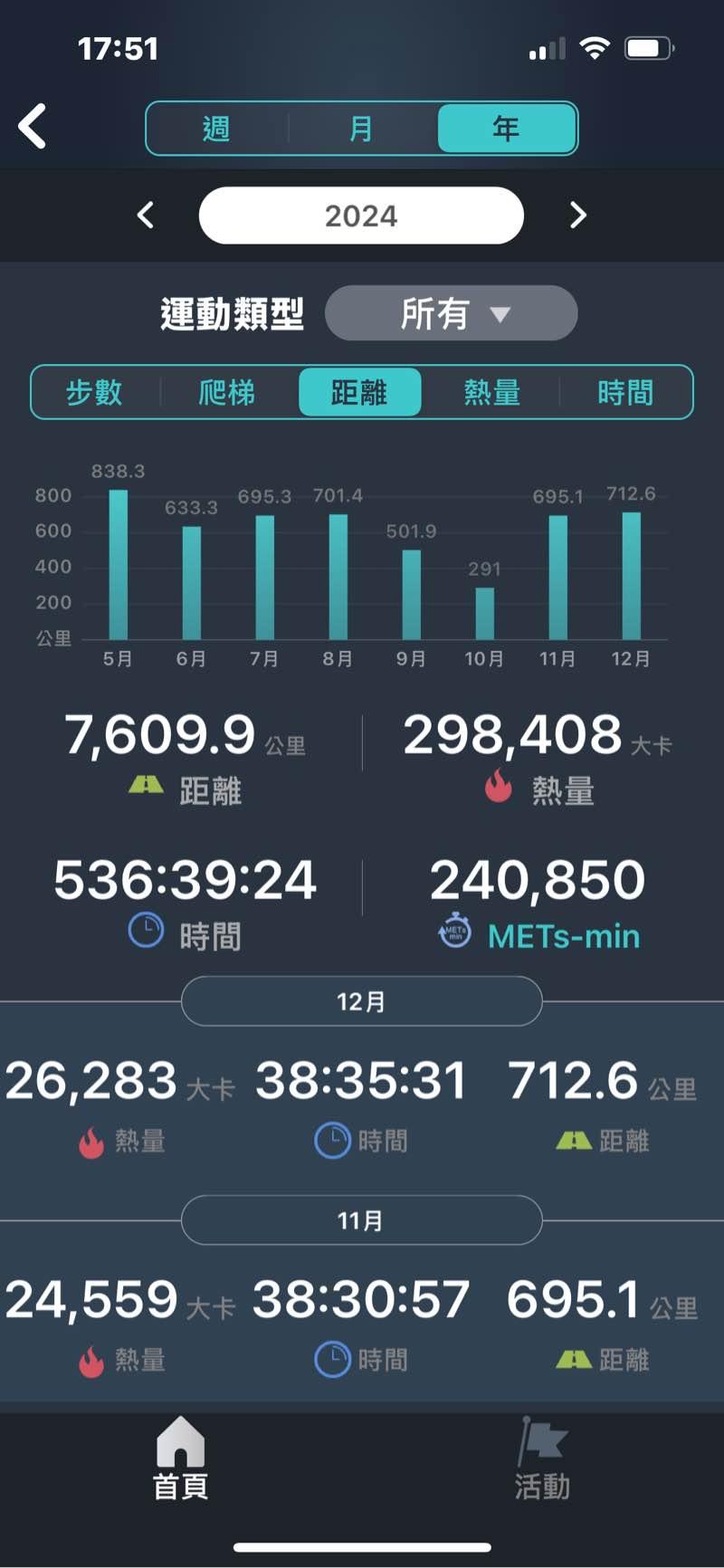Select the 距離 distance metric

359,392
